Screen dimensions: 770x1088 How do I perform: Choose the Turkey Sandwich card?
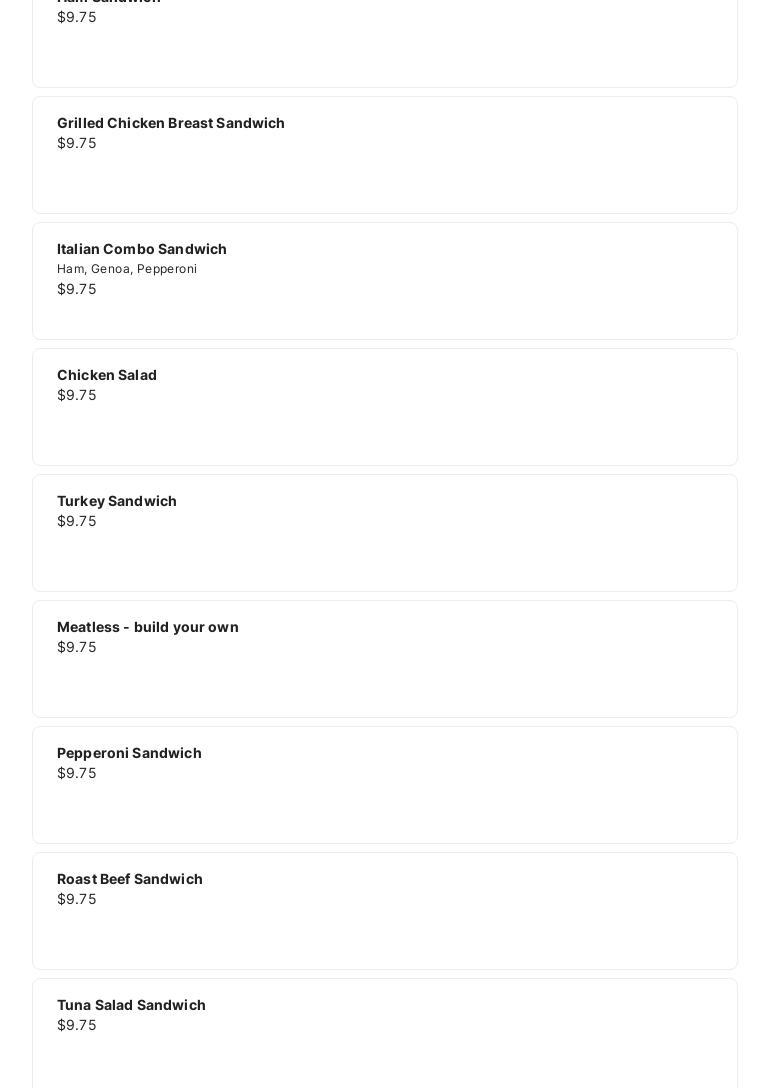(x=384, y=533)
